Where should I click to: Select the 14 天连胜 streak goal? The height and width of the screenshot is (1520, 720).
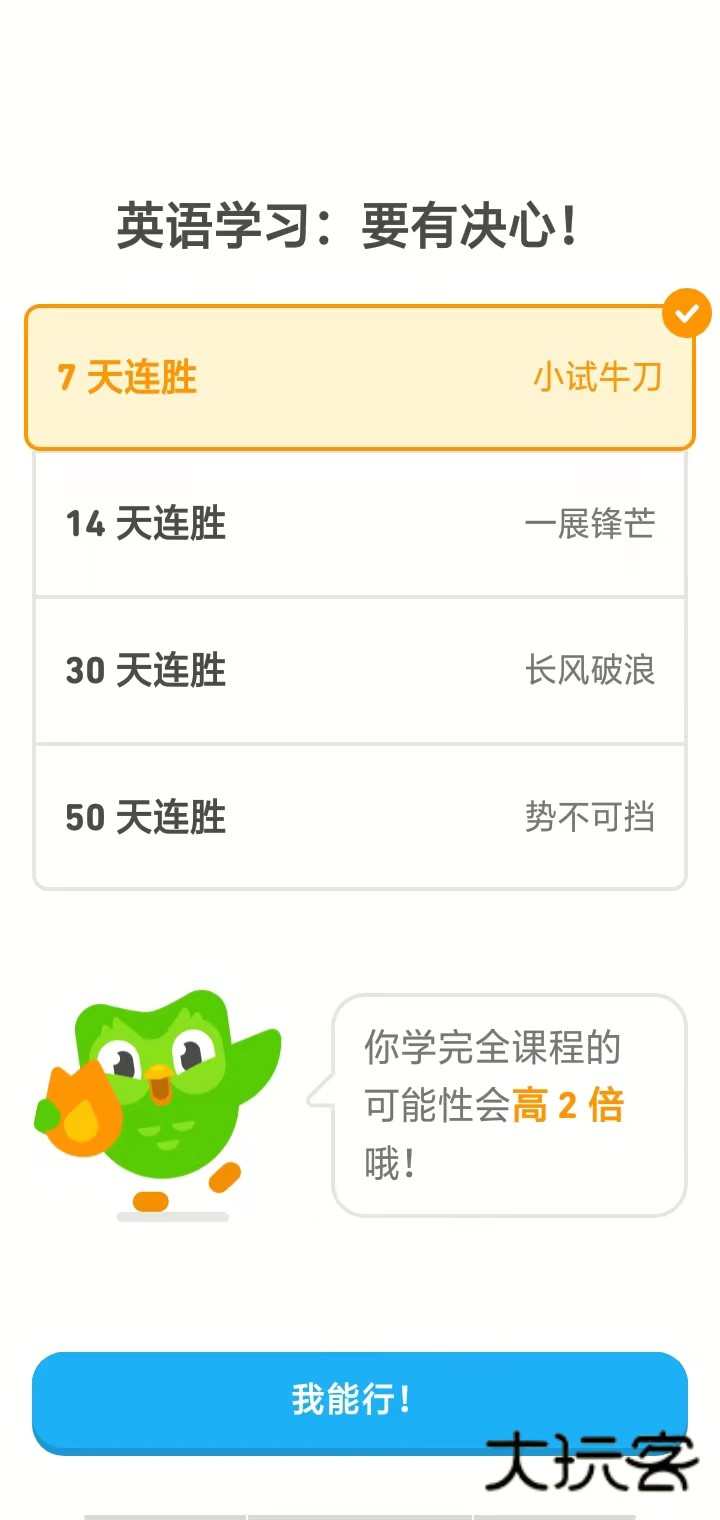point(360,524)
